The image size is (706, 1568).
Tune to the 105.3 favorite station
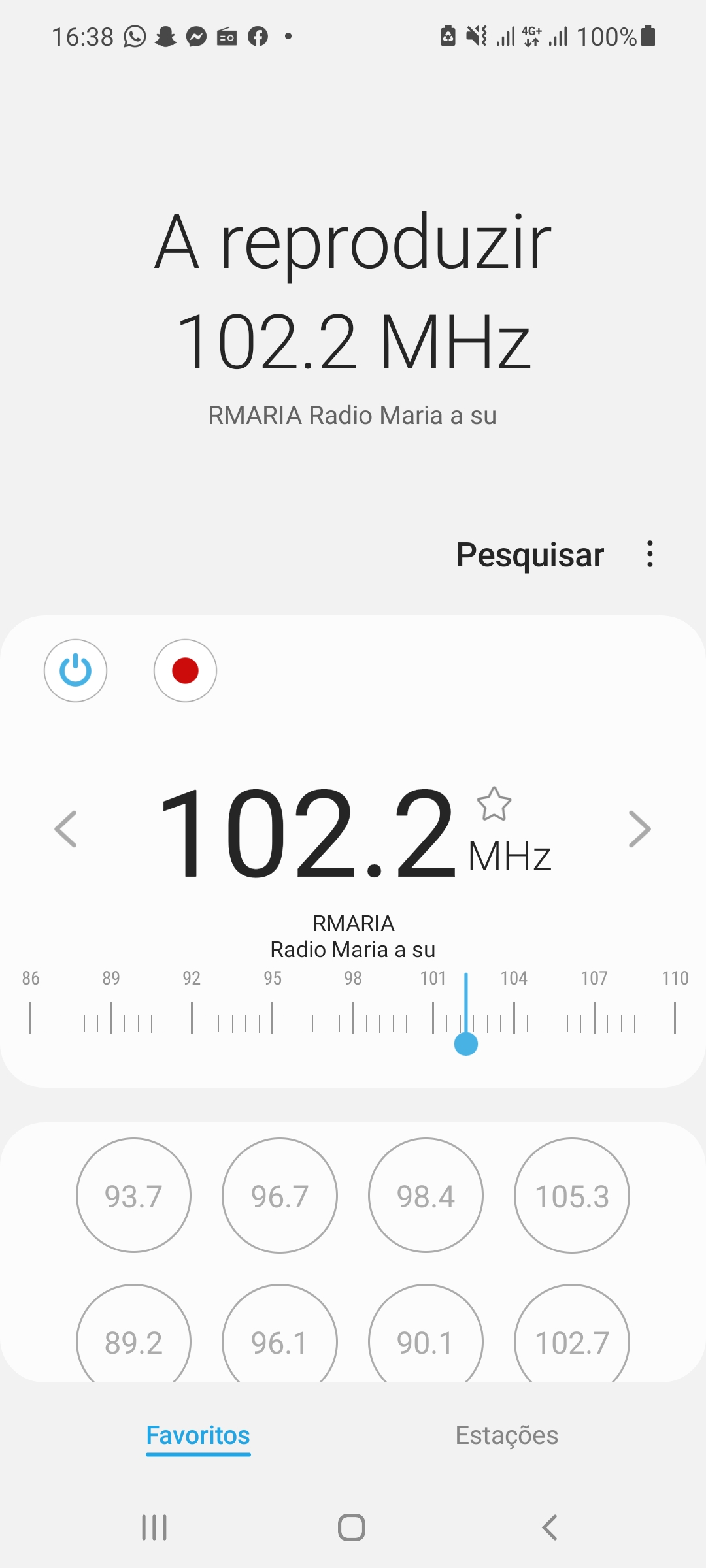coord(572,1196)
